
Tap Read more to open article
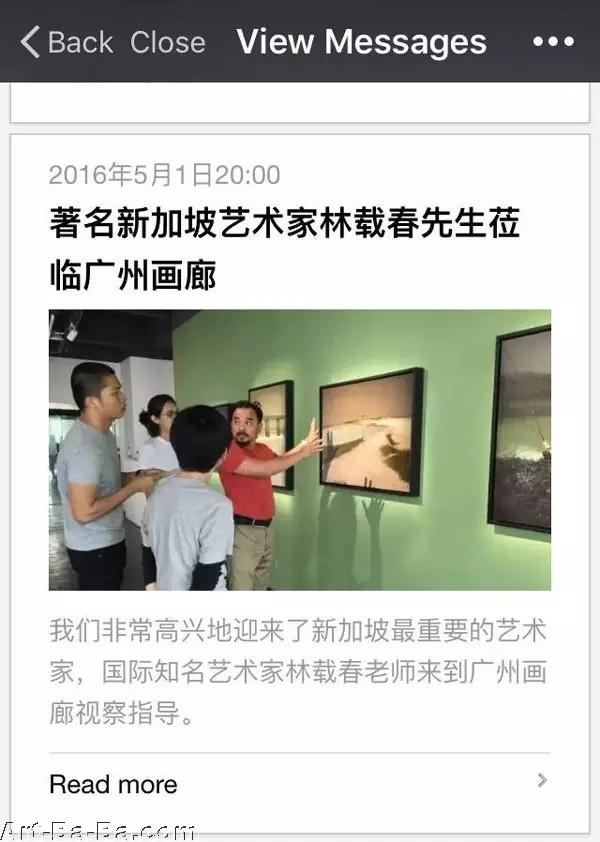[113, 784]
